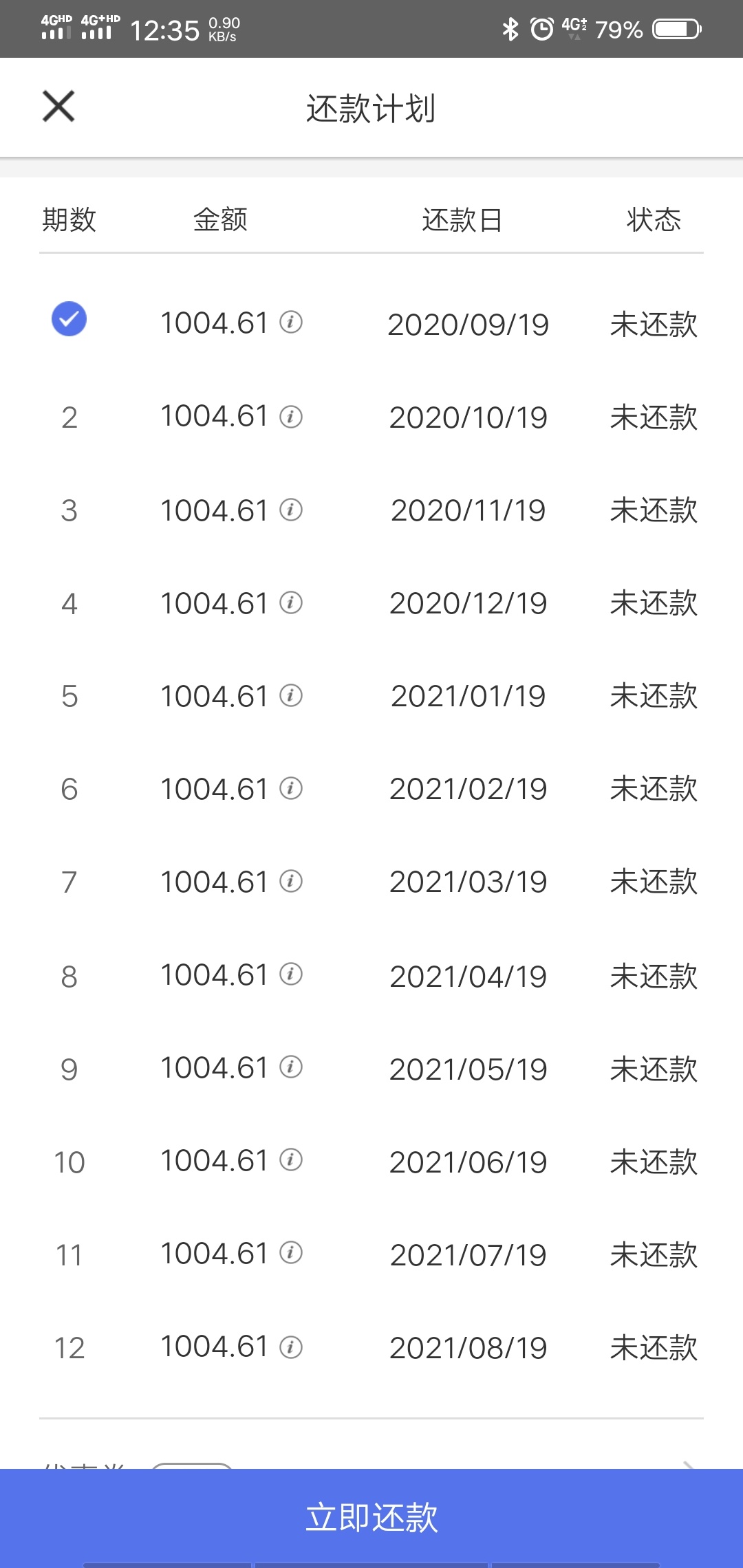View info for the 2021/01/19 installment amount
Viewport: 743px width, 1568px height.
coord(291,695)
